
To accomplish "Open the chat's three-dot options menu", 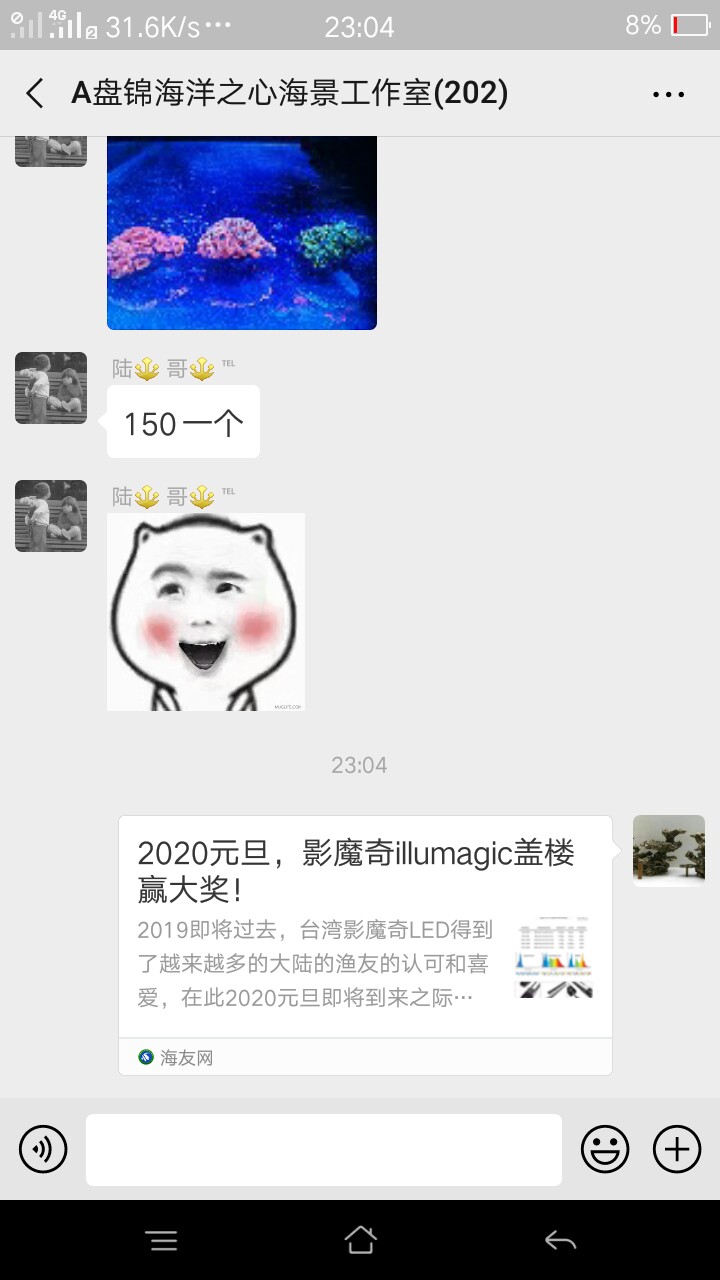I will click(x=668, y=94).
